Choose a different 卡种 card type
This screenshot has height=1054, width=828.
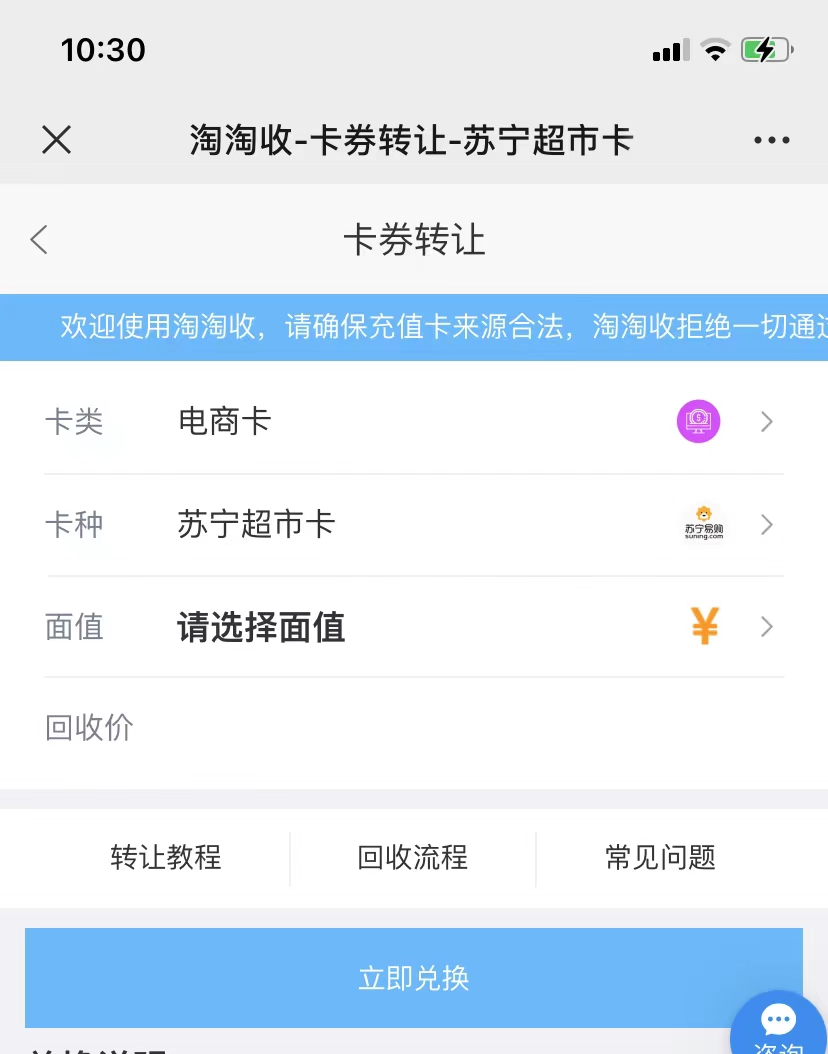click(x=413, y=525)
